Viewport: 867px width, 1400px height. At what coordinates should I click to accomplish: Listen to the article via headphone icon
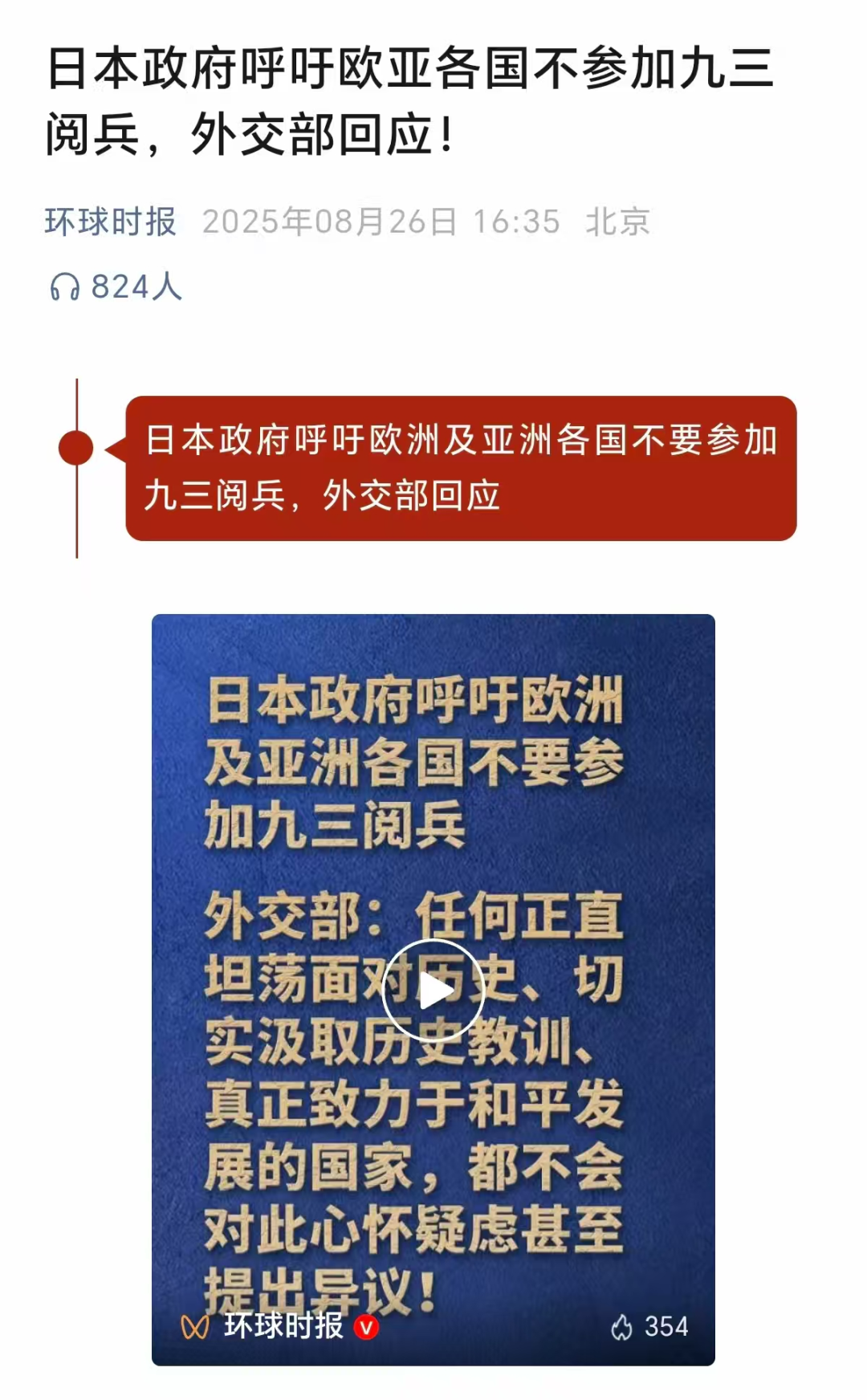point(65,287)
